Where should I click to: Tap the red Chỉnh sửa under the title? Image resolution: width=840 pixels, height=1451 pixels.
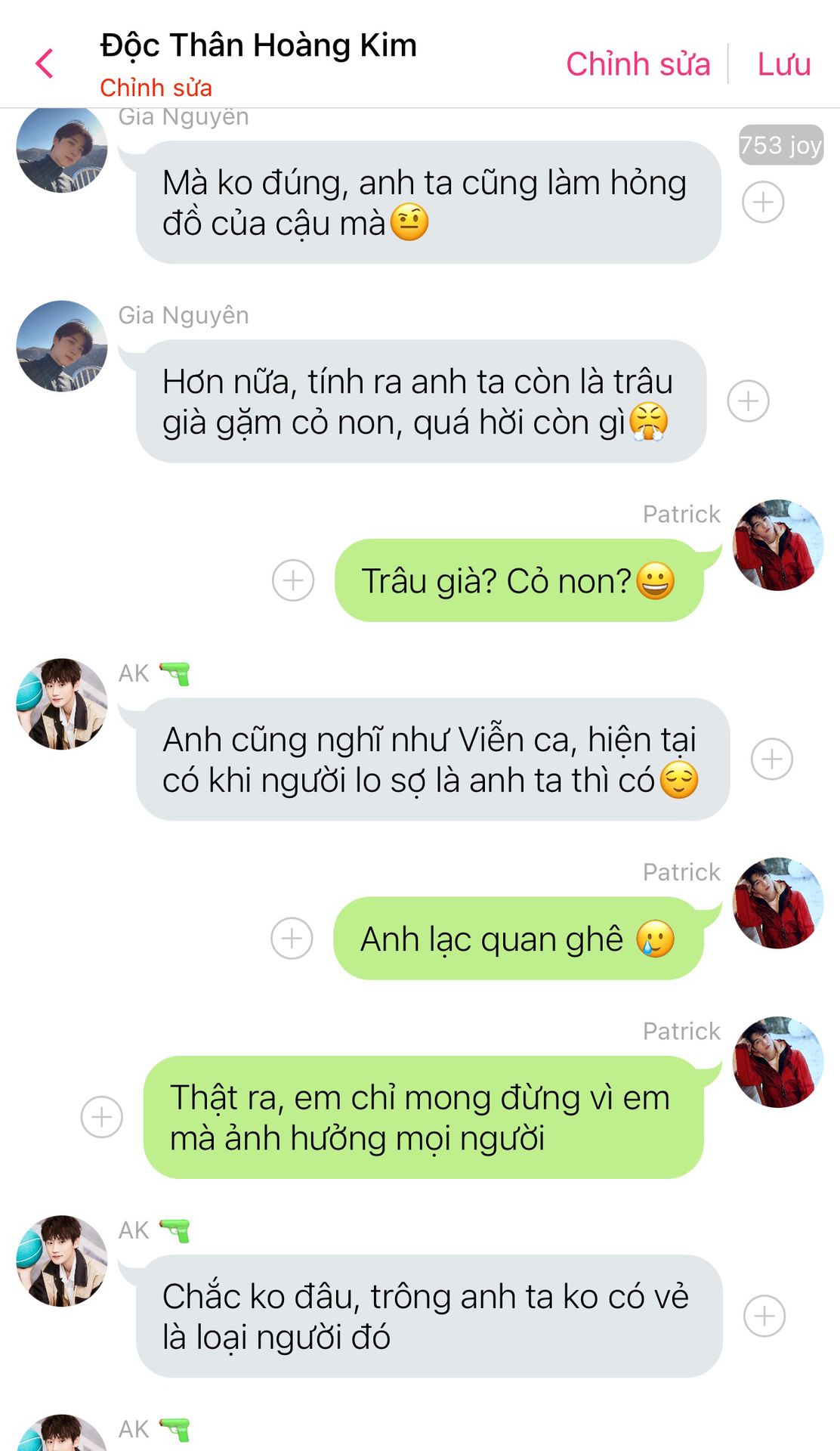click(x=156, y=88)
